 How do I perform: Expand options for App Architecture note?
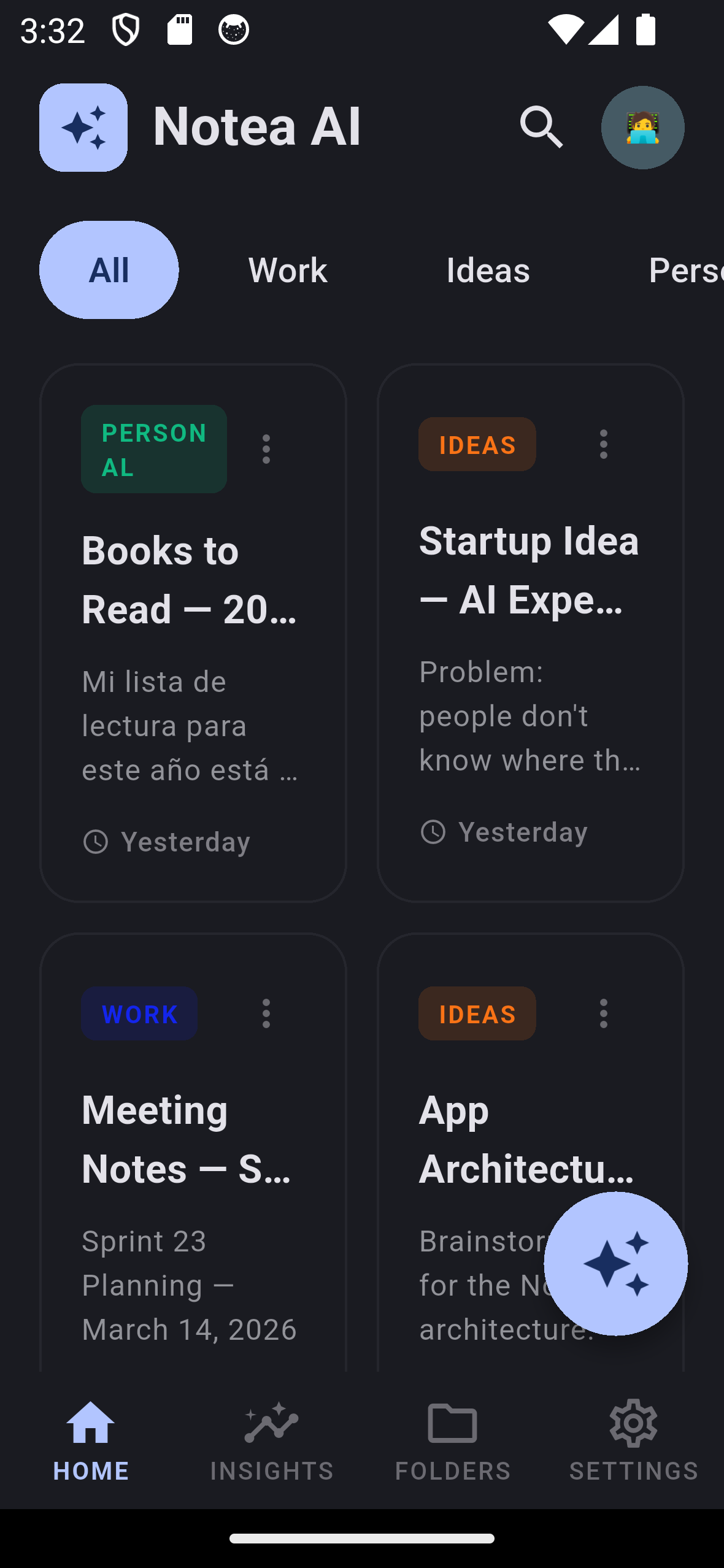[603, 1013]
